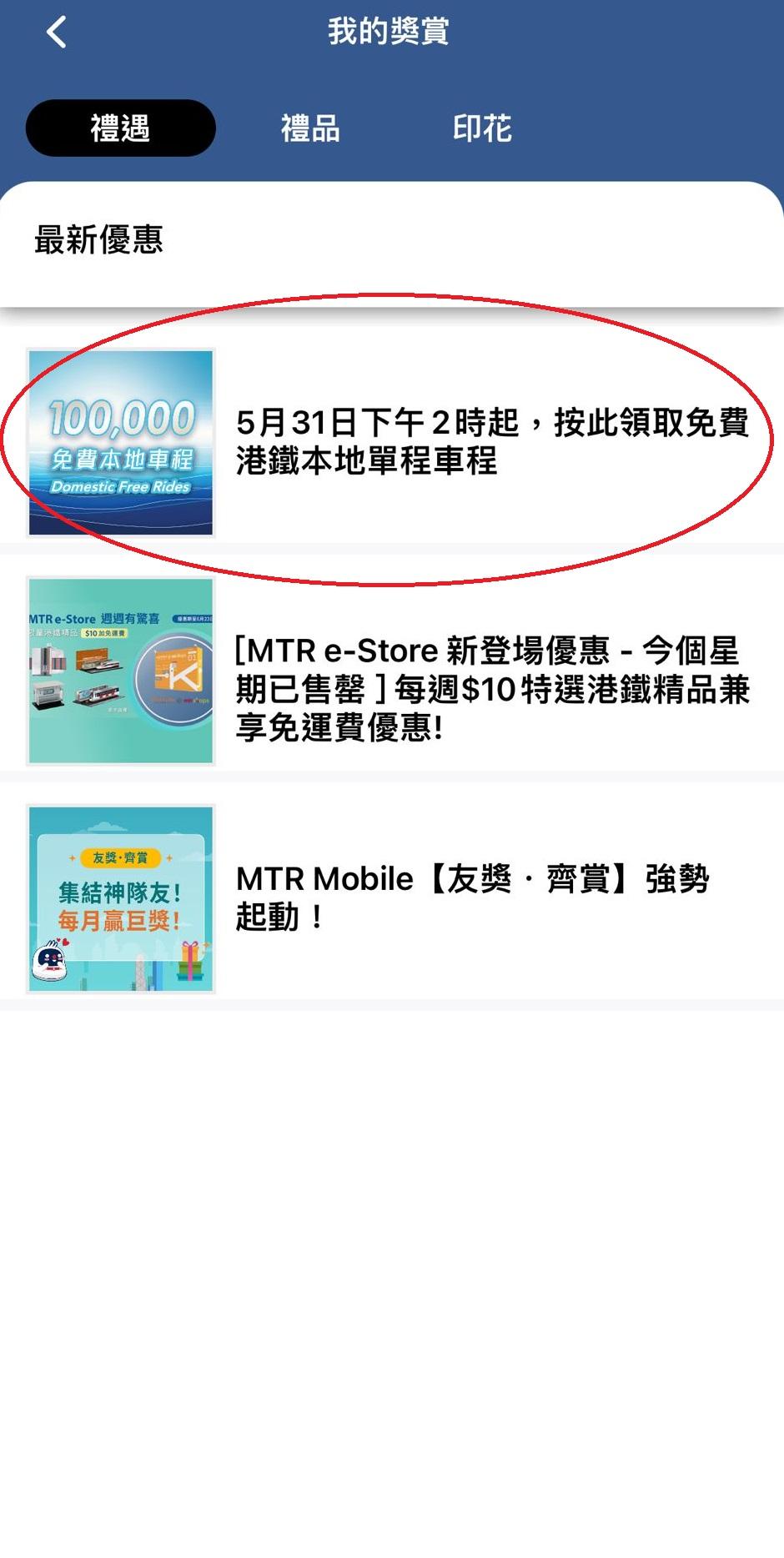Switch to the 印花 tab
This screenshot has width=784, height=1558.
pyautogui.click(x=484, y=128)
